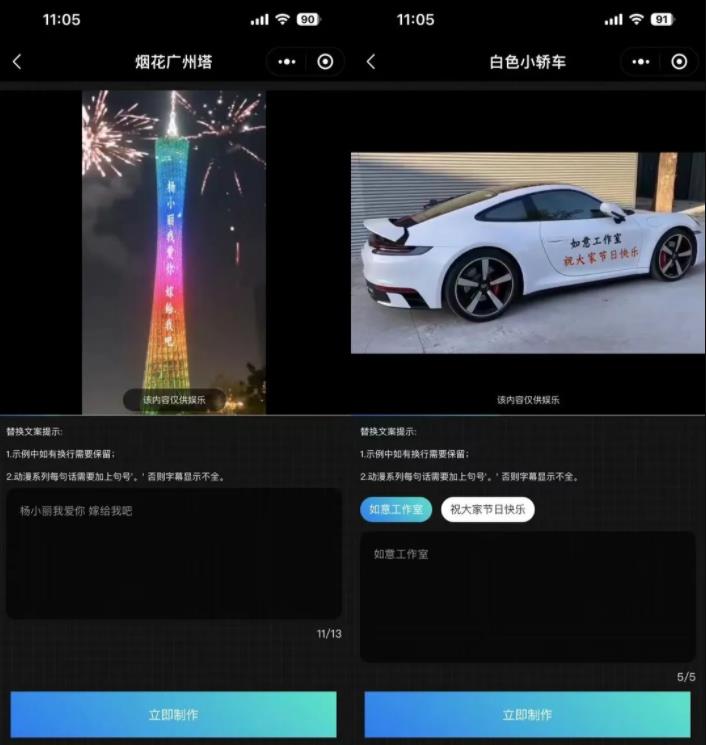Close the mini program on the 白色小轿车 page
The height and width of the screenshot is (745, 706).
pos(679,62)
